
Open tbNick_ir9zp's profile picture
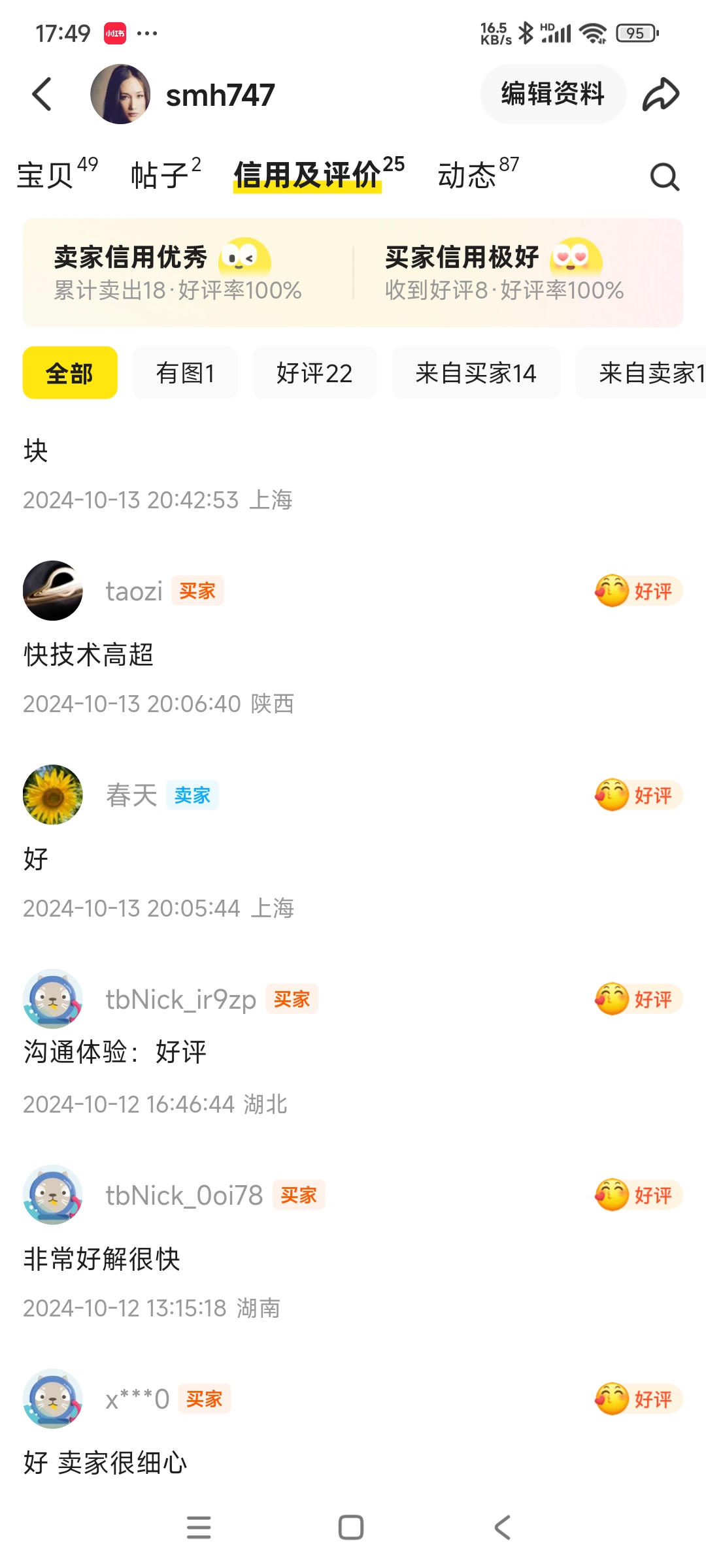click(53, 998)
